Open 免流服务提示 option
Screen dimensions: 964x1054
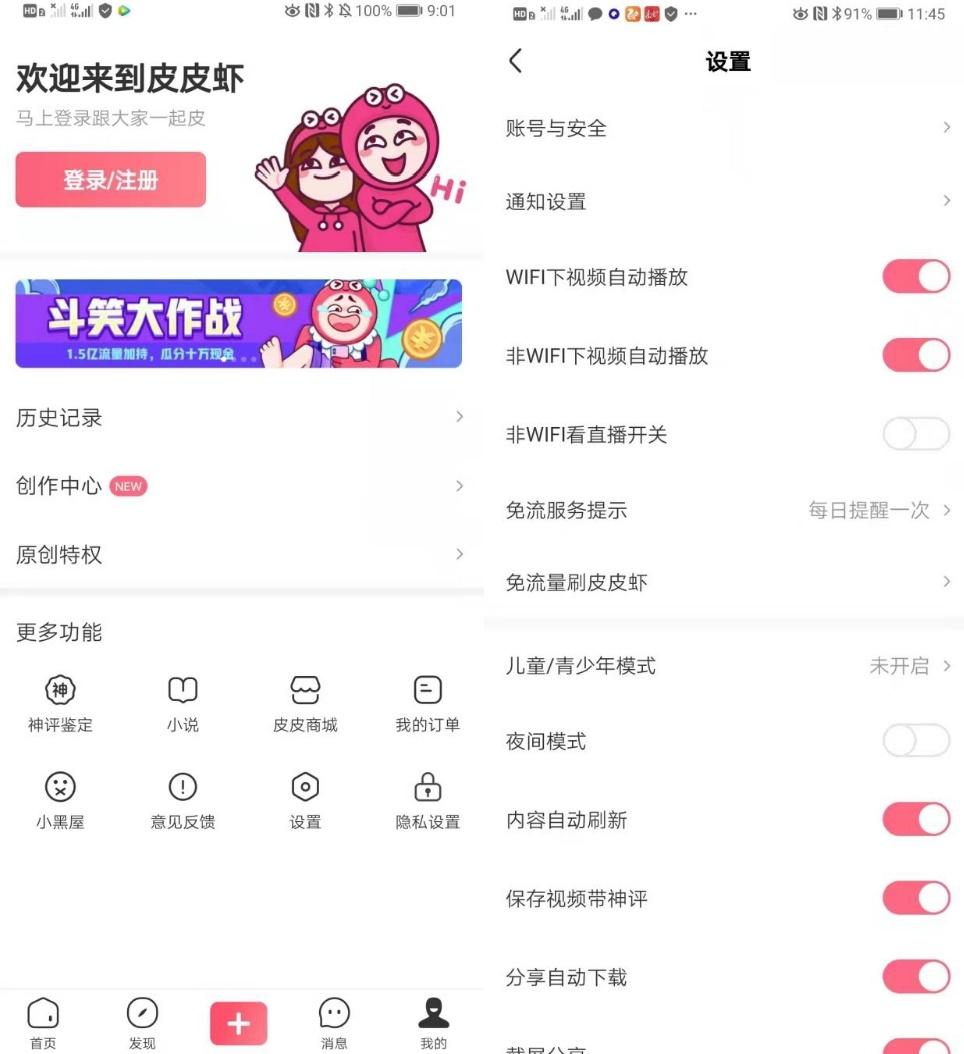tap(726, 510)
